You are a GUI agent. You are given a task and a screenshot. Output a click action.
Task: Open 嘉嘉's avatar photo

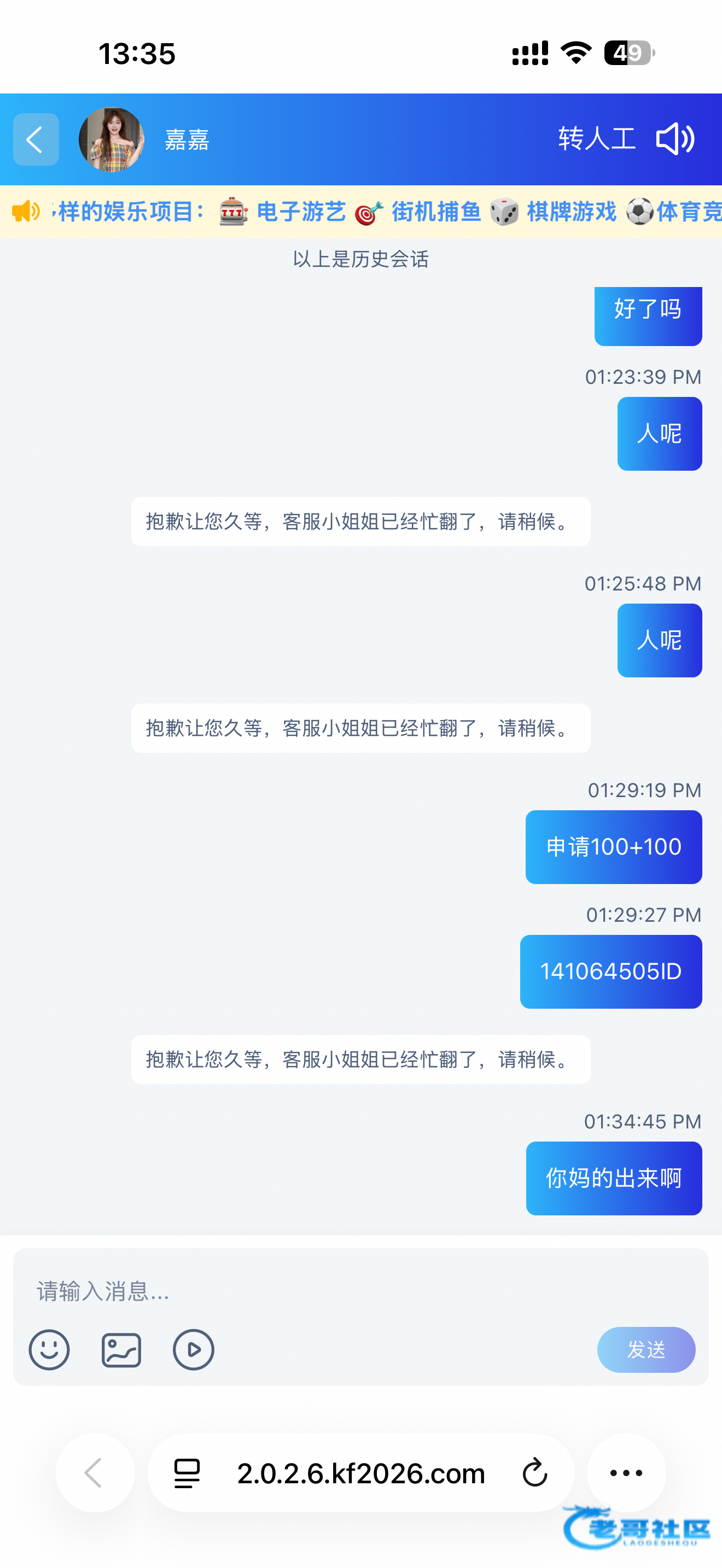[112, 139]
